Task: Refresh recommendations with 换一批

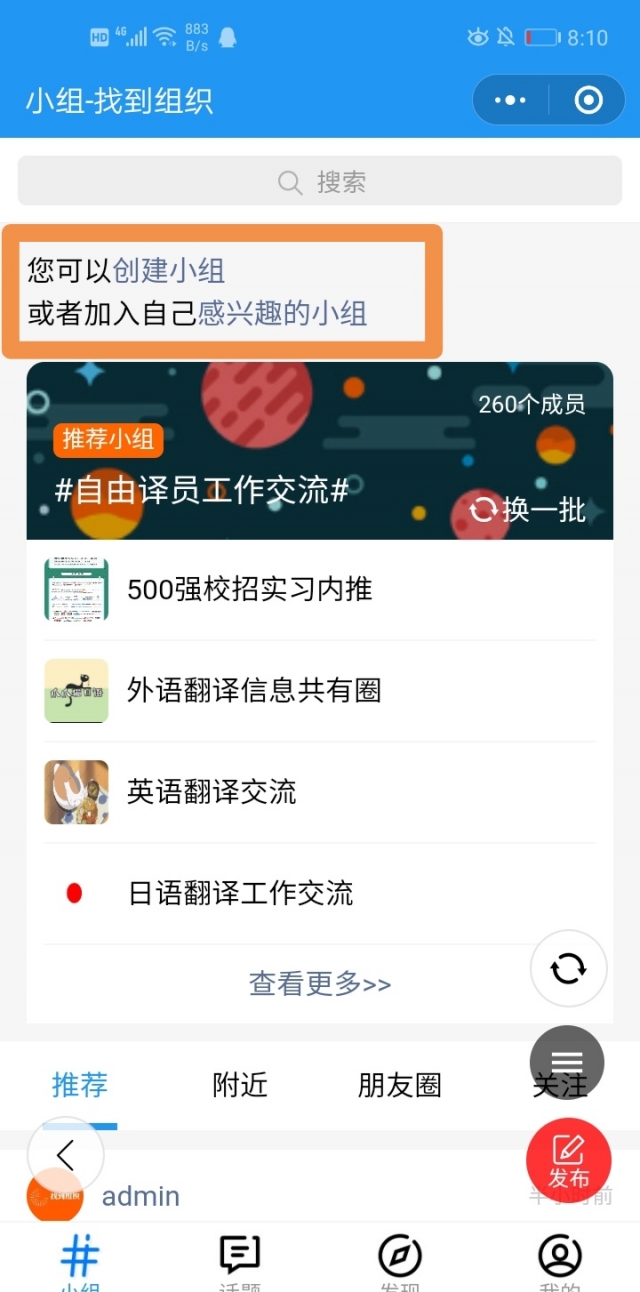Action: pos(528,509)
